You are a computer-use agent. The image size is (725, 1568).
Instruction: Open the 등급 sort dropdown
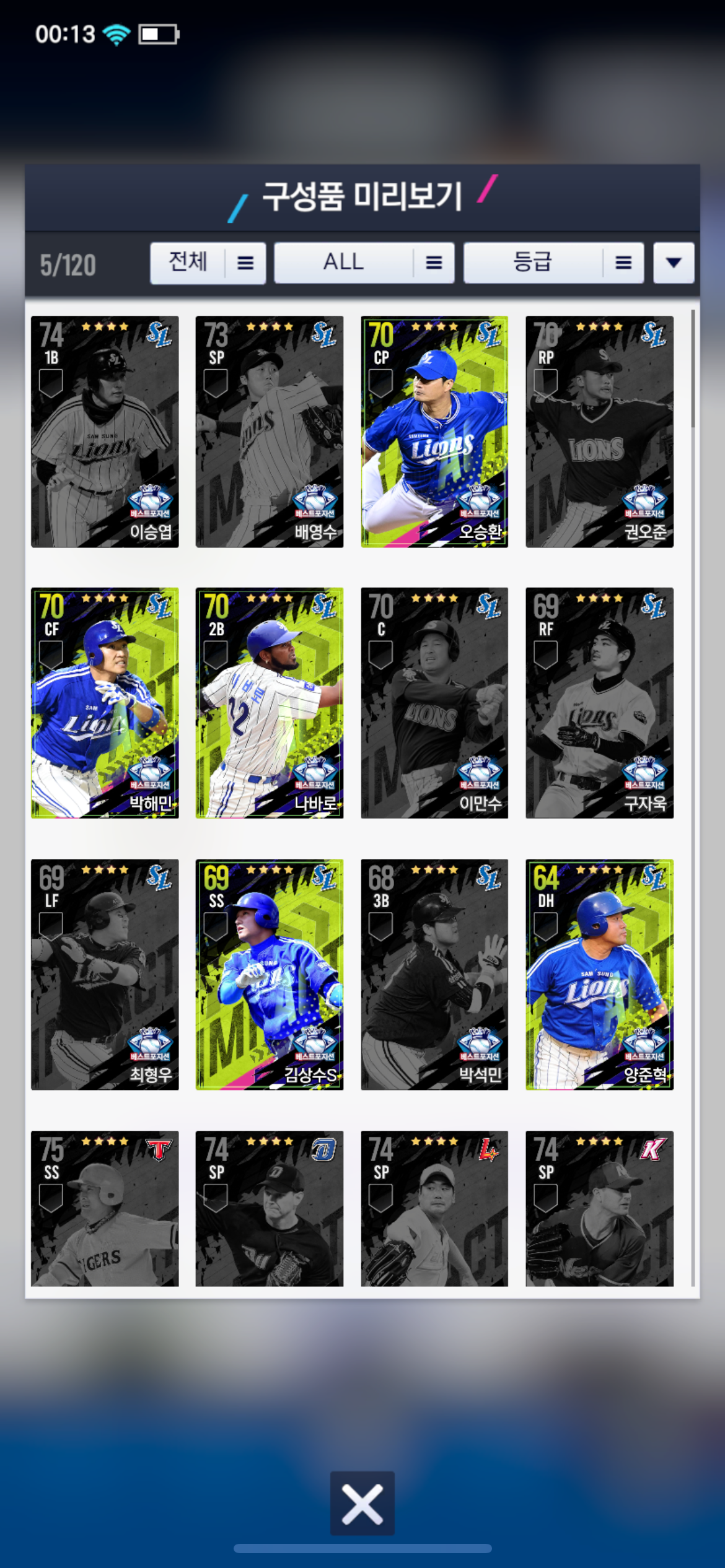click(x=553, y=263)
